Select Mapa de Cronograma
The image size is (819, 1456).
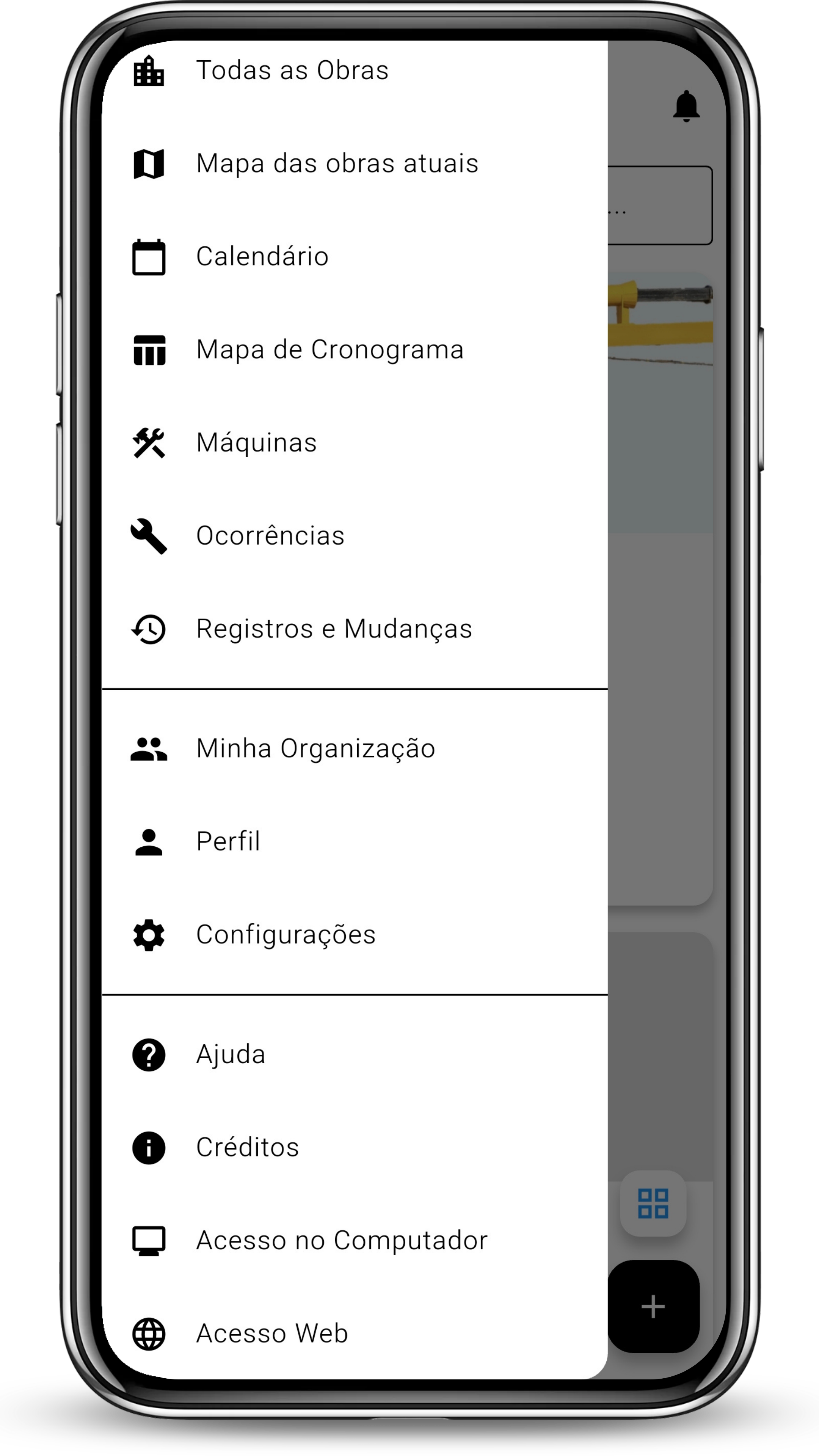tap(329, 349)
